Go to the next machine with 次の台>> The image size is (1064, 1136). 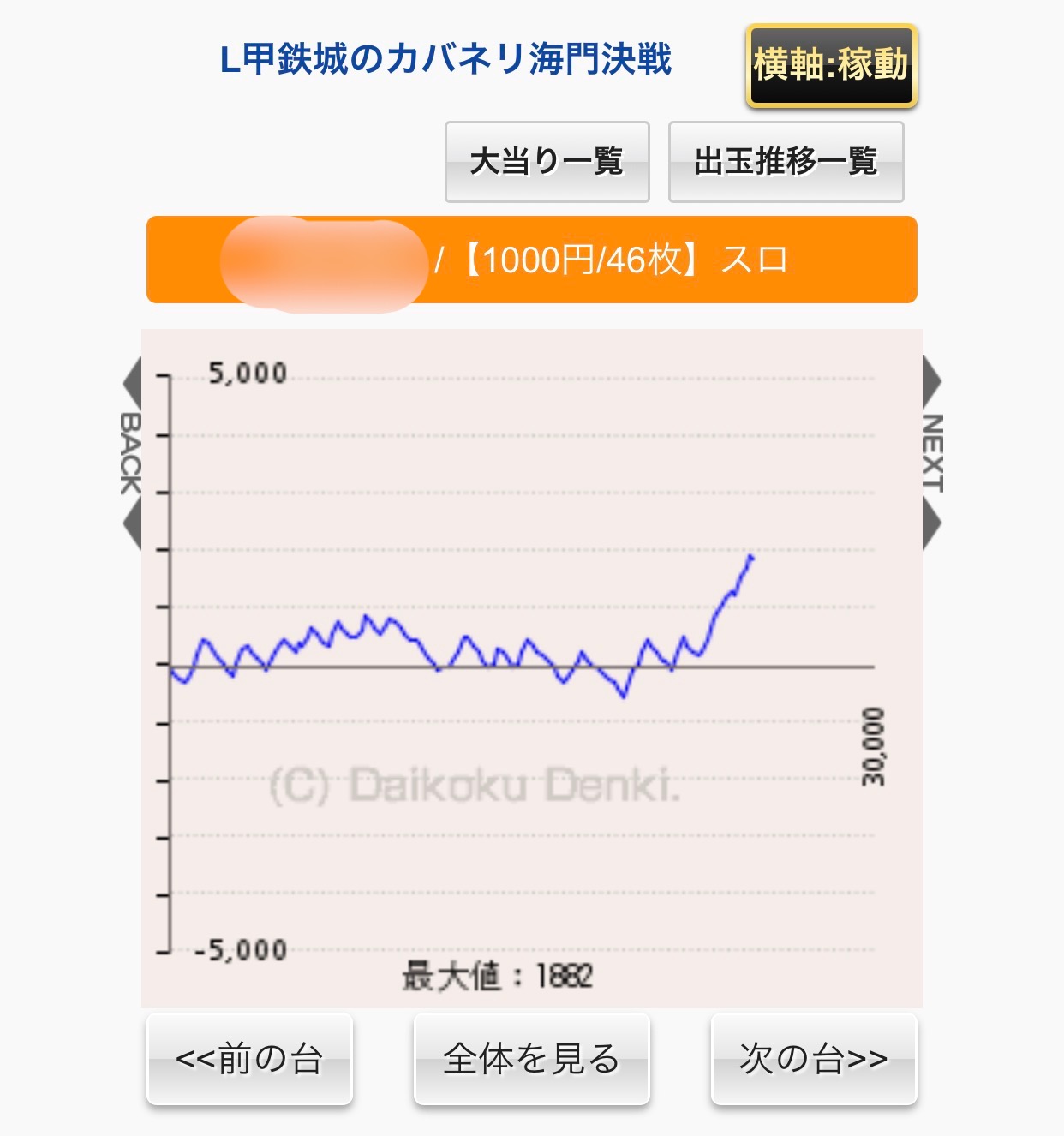pos(814,1059)
